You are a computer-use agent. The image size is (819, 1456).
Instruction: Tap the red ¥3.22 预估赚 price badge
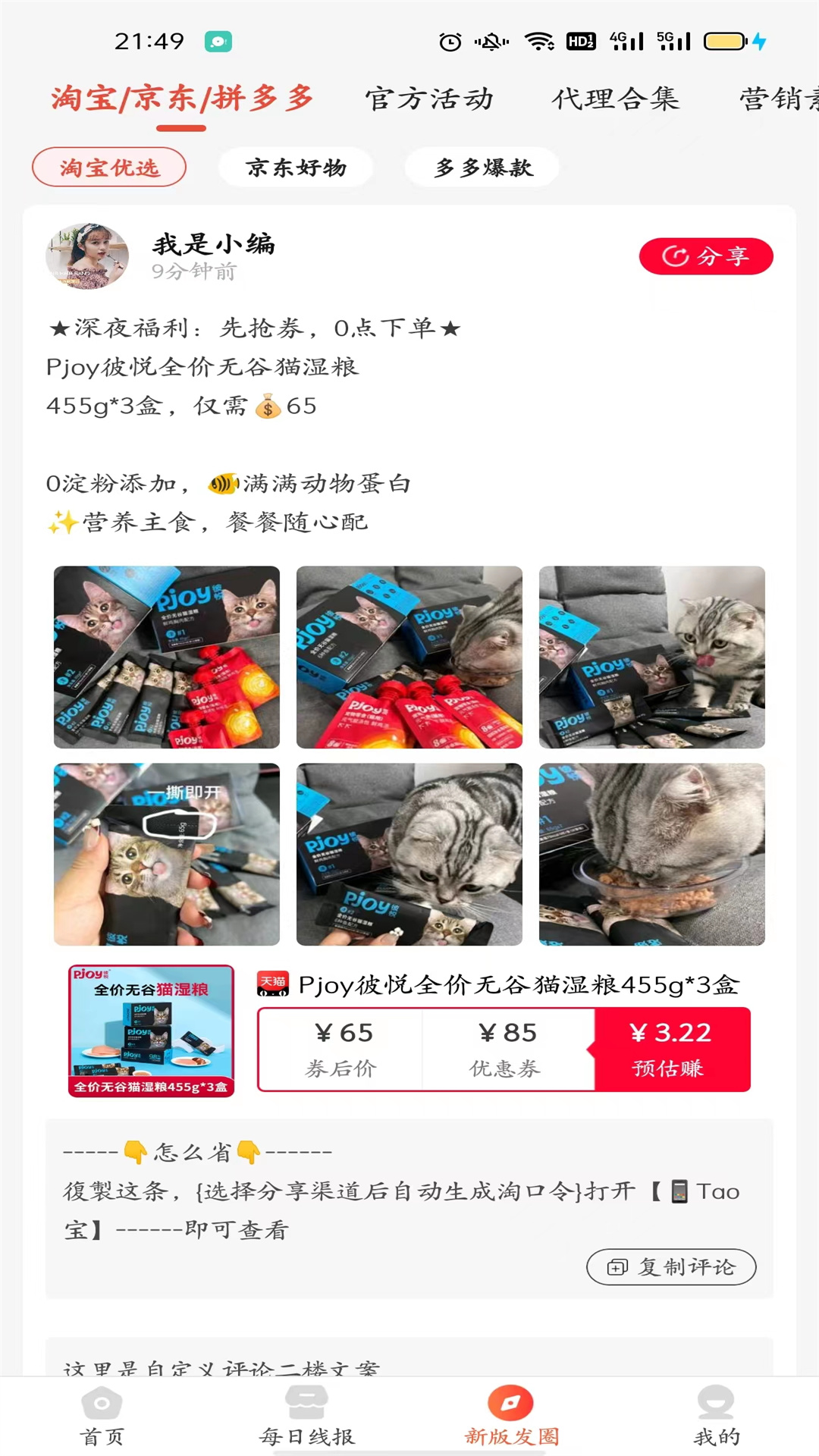[x=672, y=1050]
